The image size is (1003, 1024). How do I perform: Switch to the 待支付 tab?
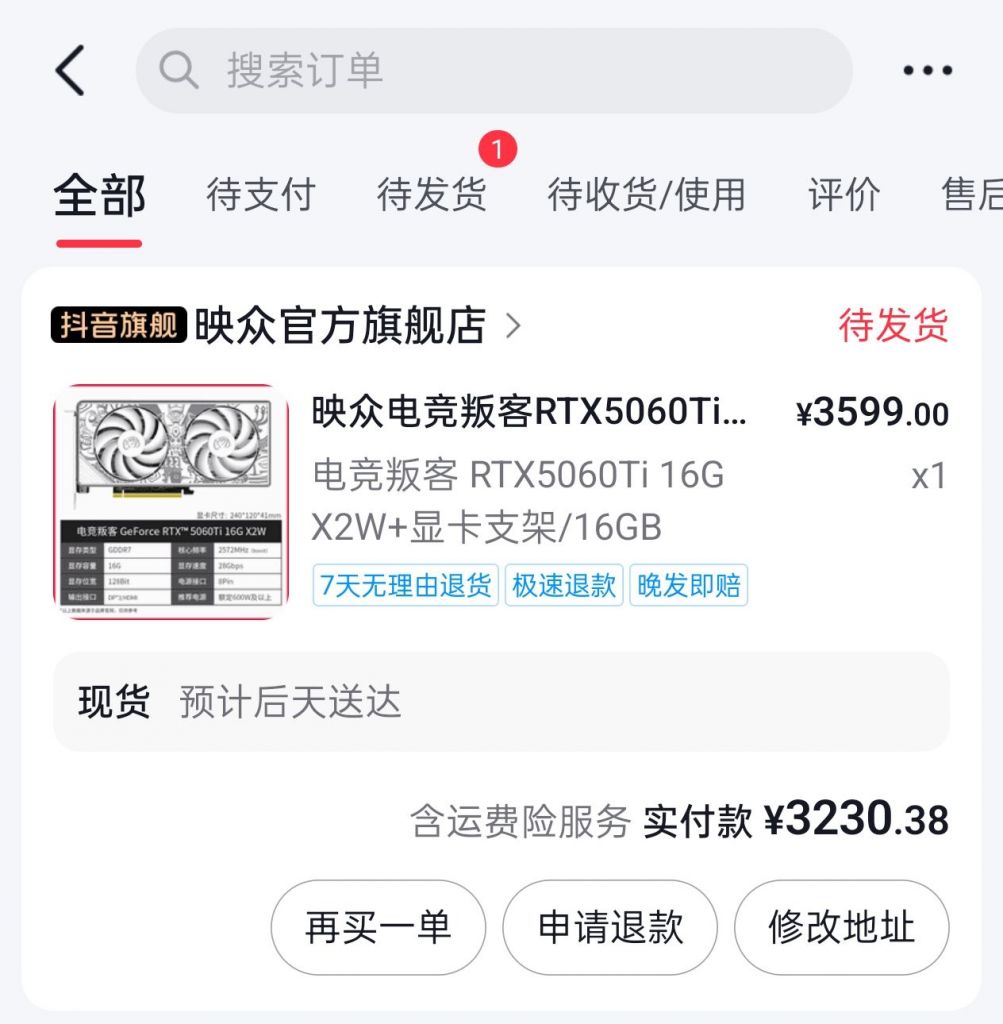[259, 197]
